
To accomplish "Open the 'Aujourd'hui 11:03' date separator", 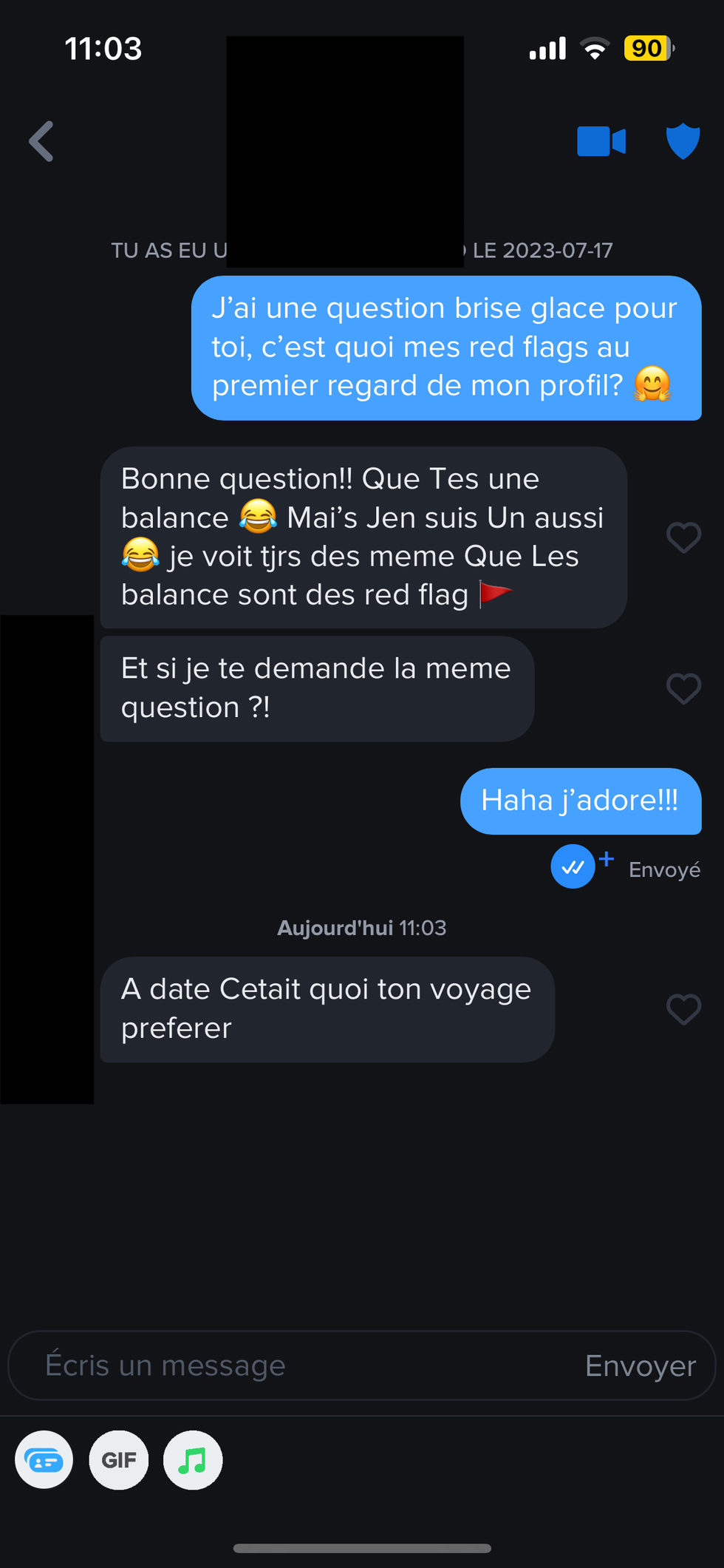I will [x=361, y=928].
